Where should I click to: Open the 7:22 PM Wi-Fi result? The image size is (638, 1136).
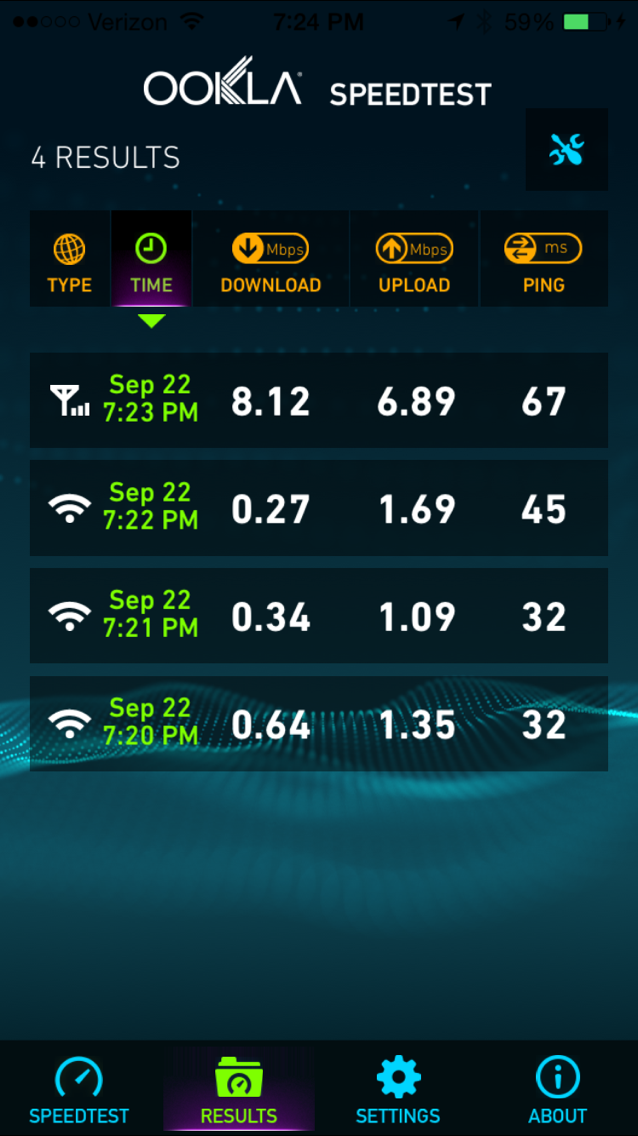point(319,508)
